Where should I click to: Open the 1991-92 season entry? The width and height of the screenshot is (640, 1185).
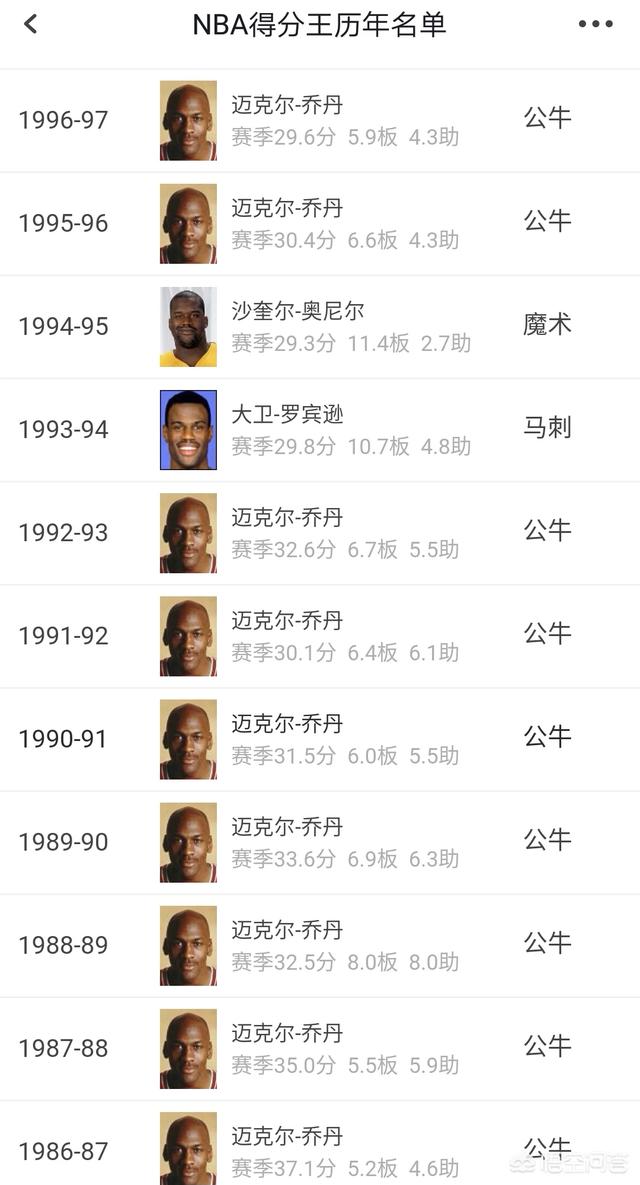pos(320,636)
